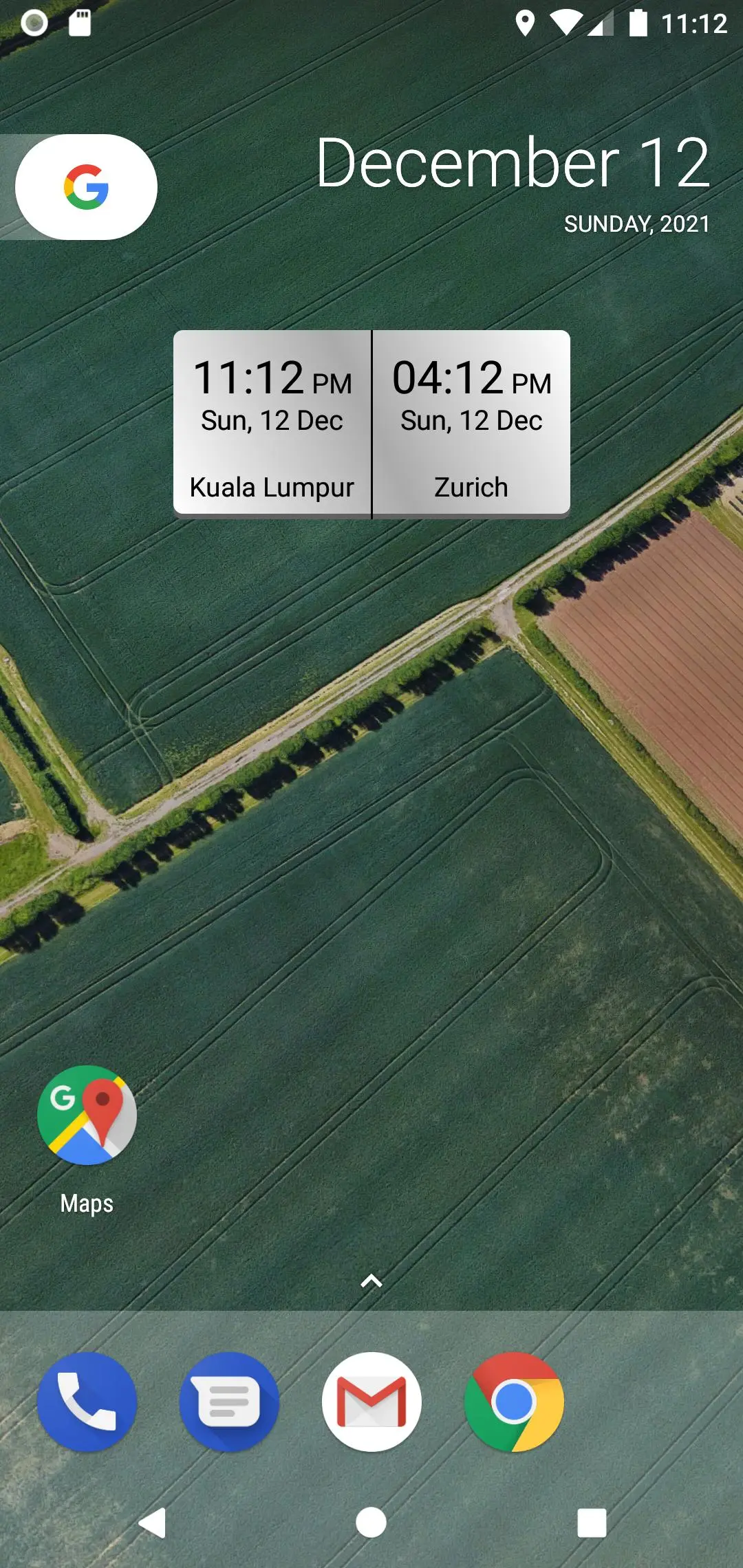Open the Zurich clock widget

(471, 424)
